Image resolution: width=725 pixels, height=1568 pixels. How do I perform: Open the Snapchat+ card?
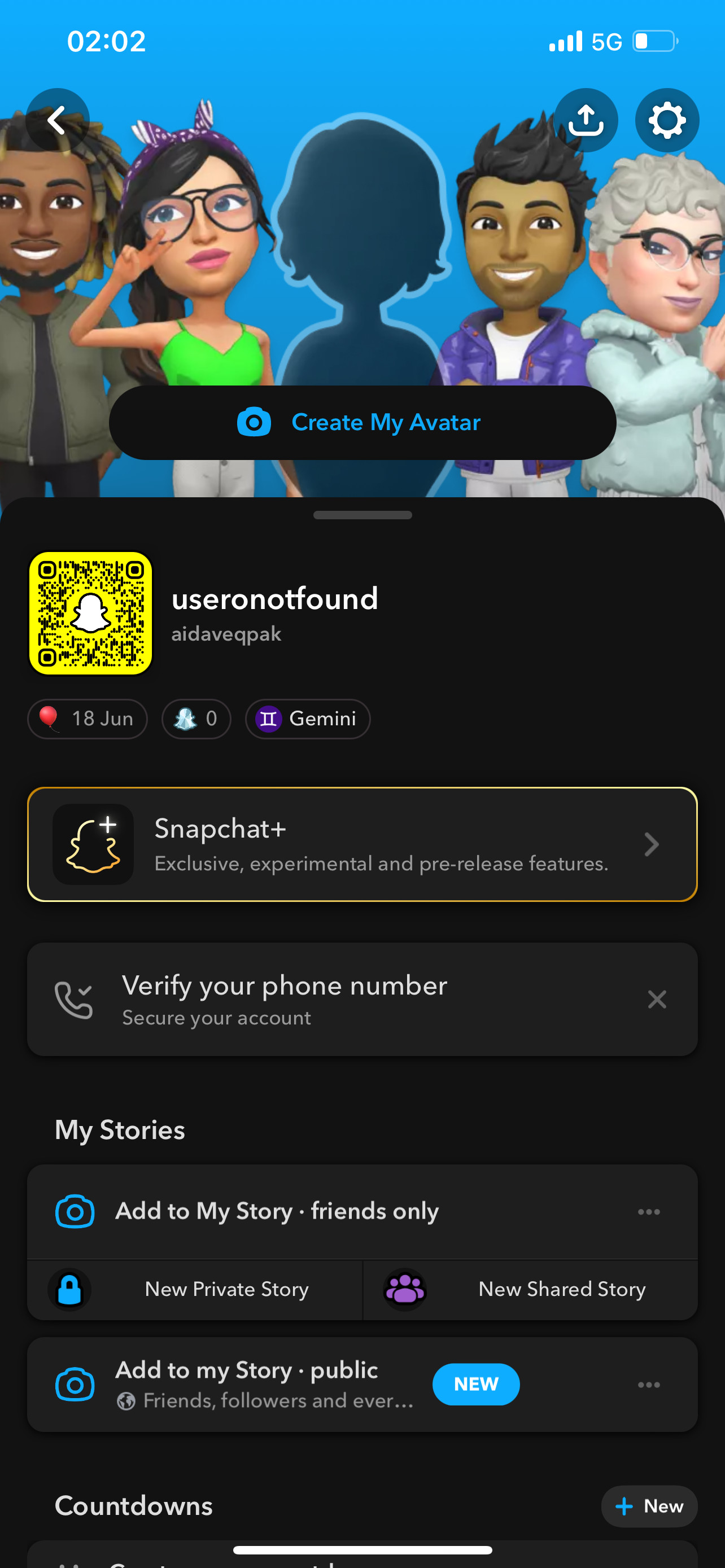[362, 844]
